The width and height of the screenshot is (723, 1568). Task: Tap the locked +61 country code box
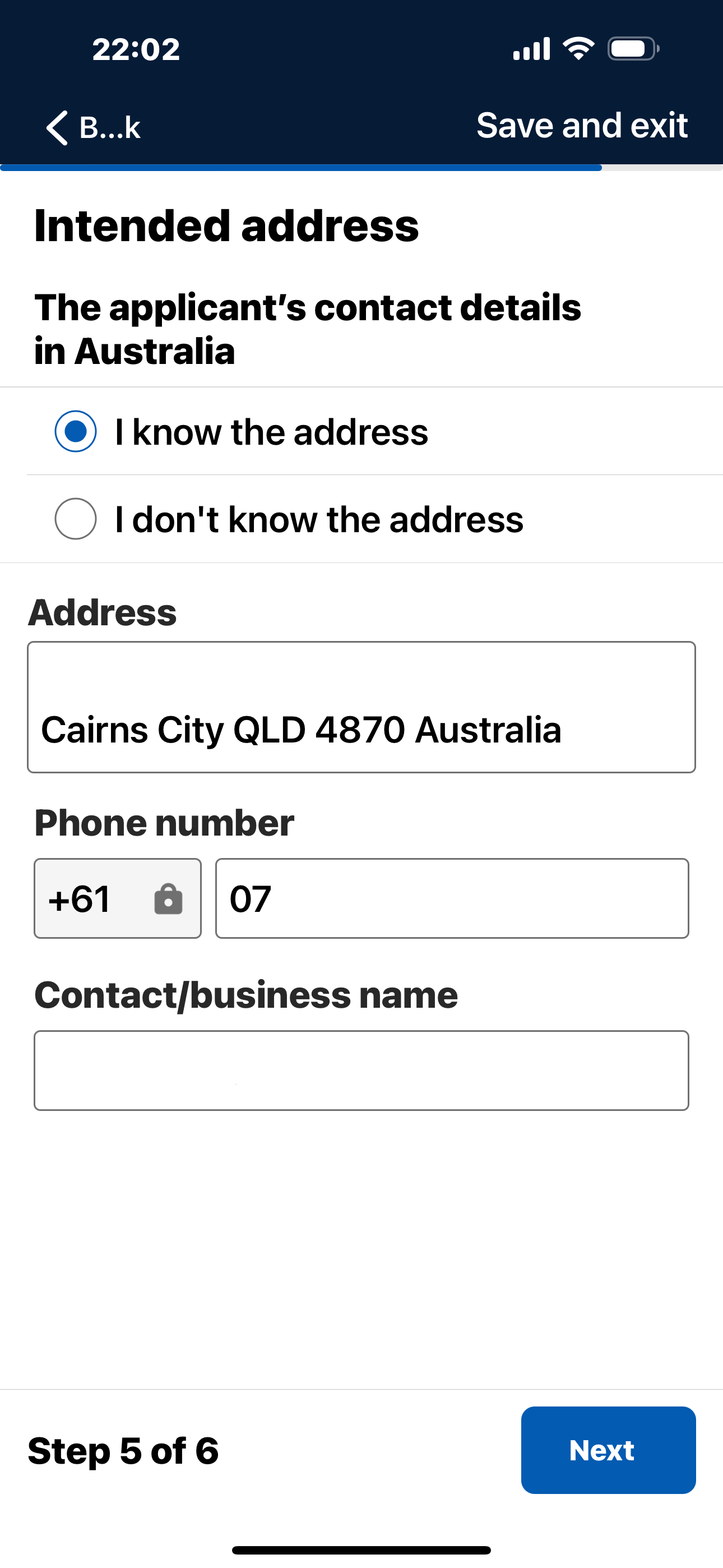pos(118,898)
